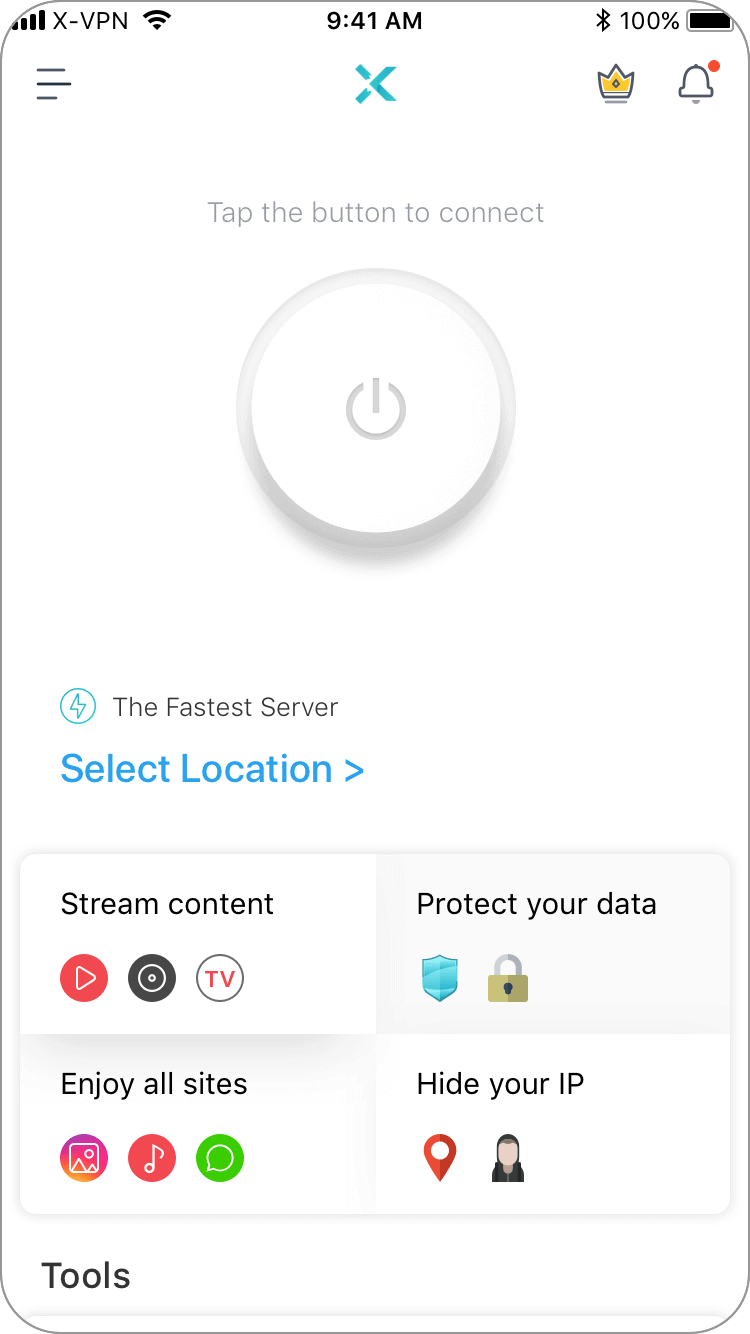
Task: Open the notifications bell
Action: tap(697, 83)
